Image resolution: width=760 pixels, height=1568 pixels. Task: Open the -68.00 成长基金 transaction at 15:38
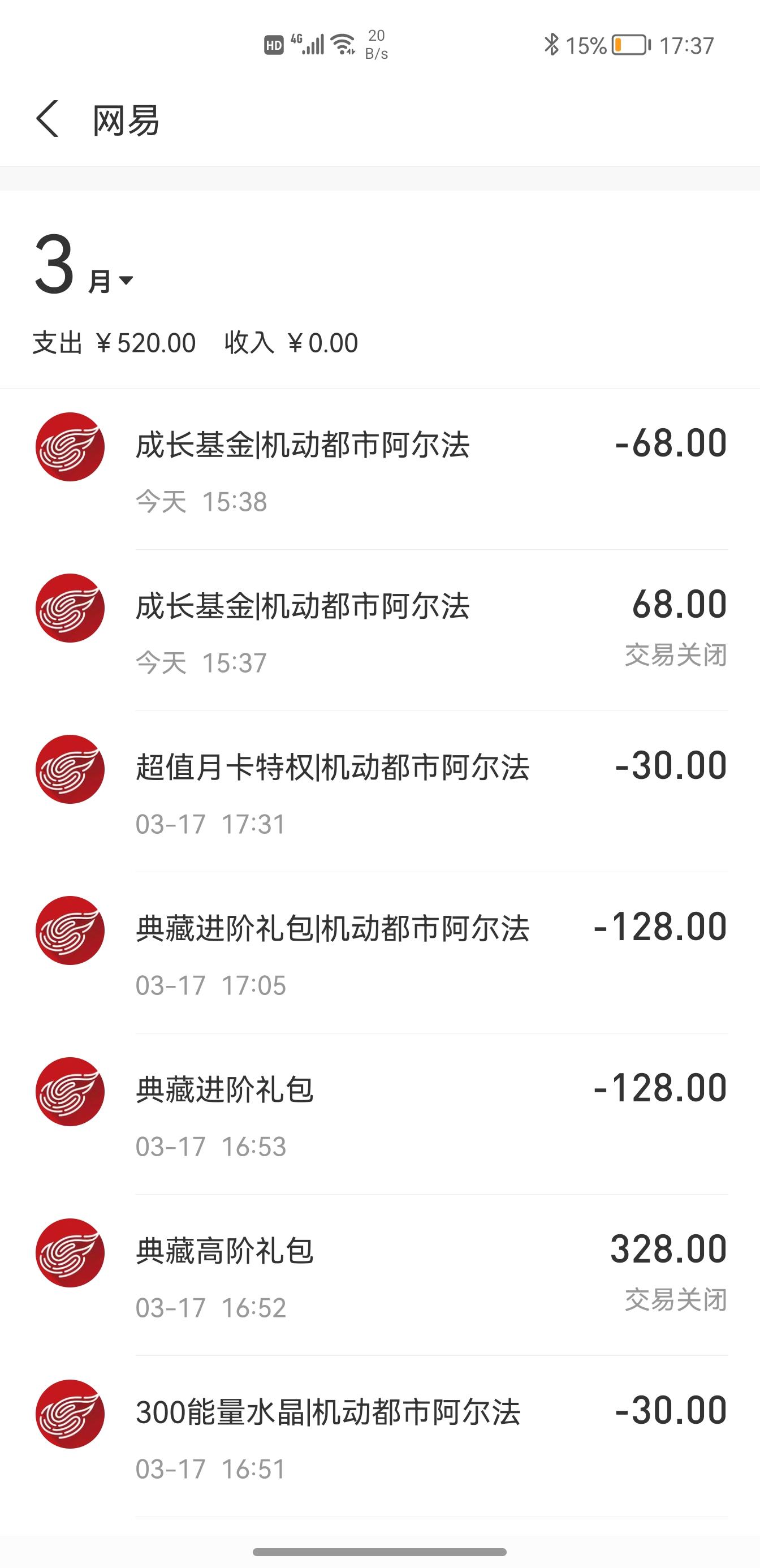point(379,469)
